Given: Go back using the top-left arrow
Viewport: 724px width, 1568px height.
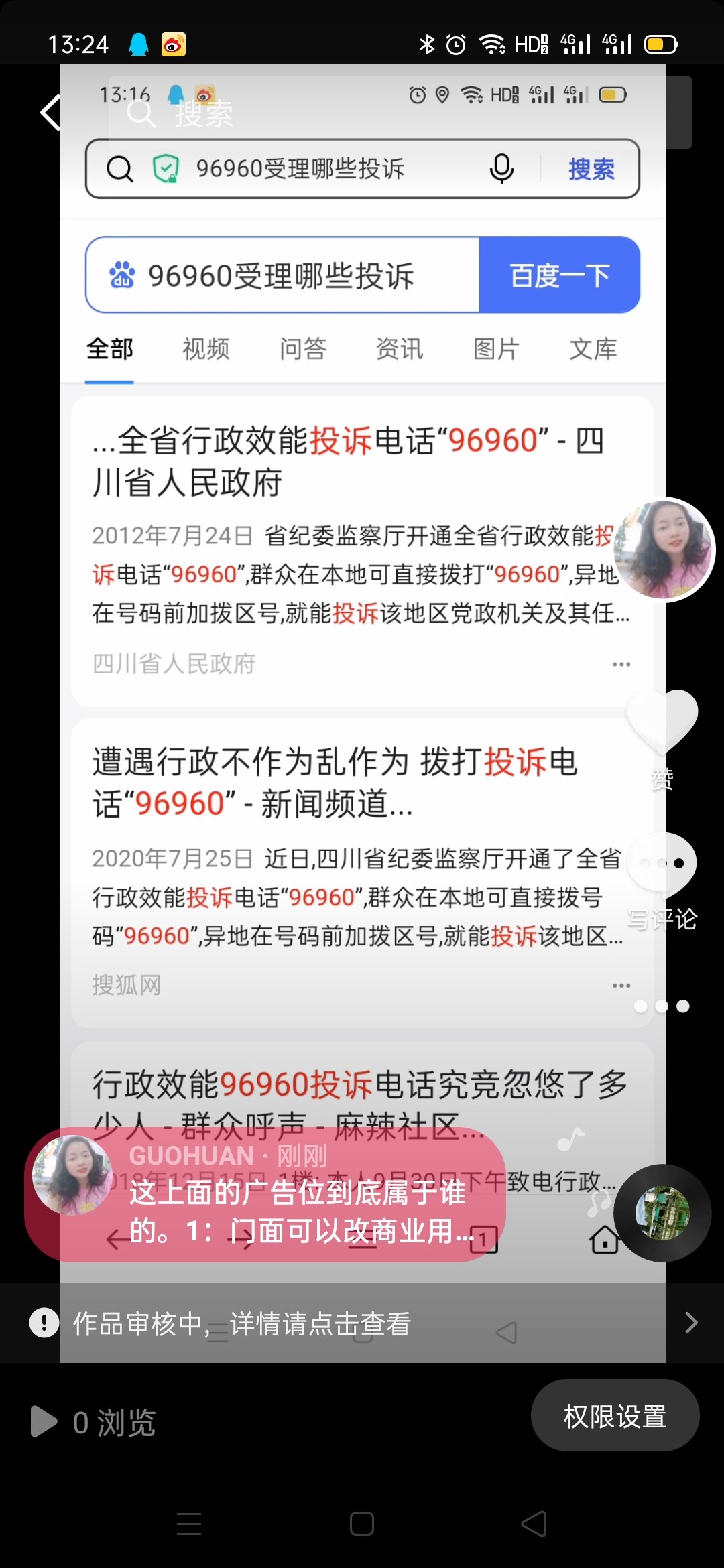Looking at the screenshot, I should coord(51,112).
